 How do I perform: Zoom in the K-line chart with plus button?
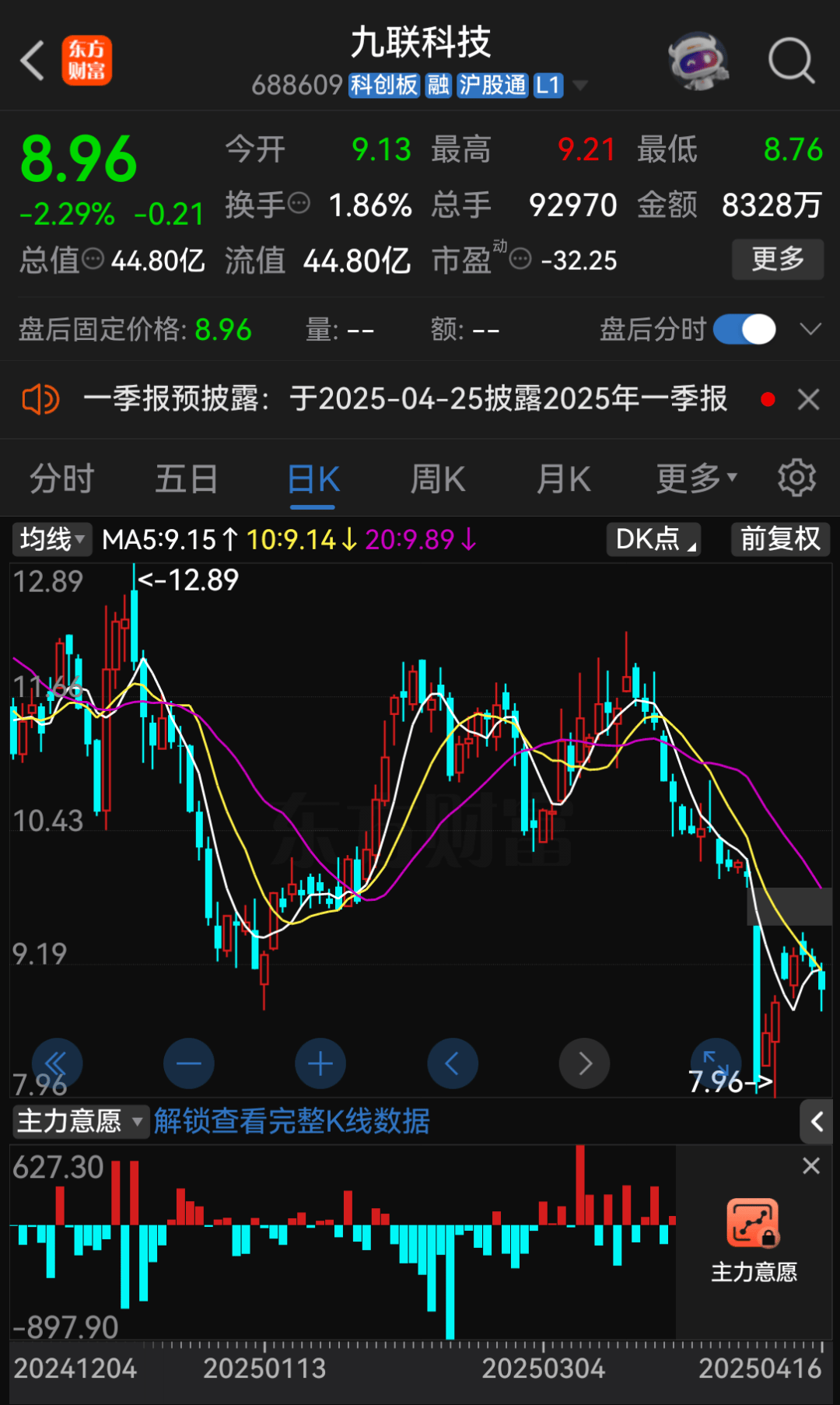point(320,1063)
